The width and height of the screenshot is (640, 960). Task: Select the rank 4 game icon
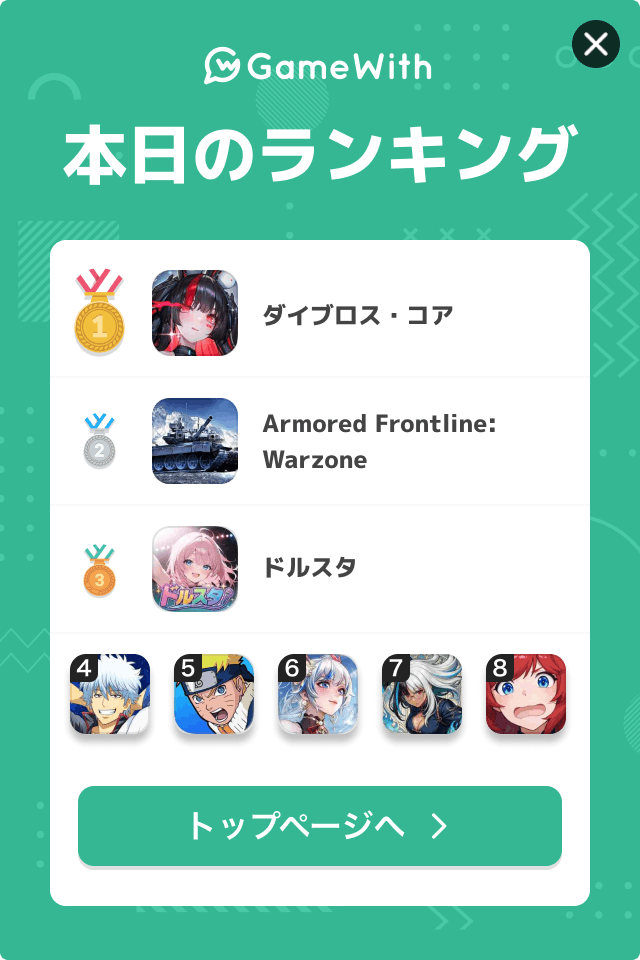click(110, 694)
